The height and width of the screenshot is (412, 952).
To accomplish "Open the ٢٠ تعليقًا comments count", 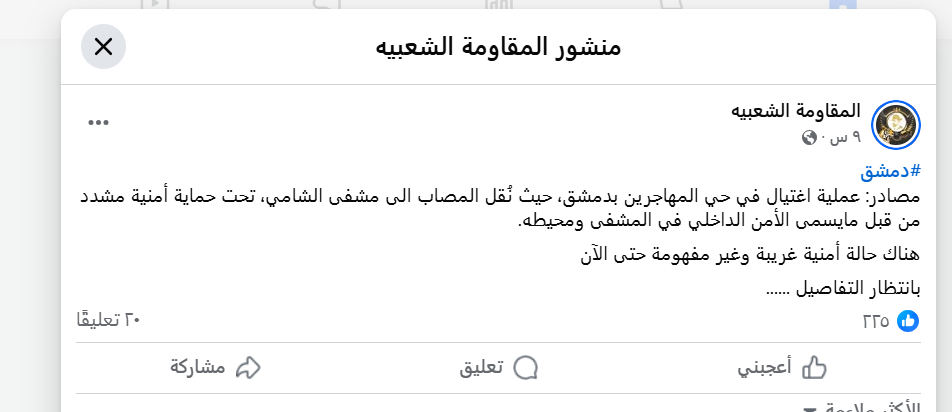I will (x=109, y=320).
